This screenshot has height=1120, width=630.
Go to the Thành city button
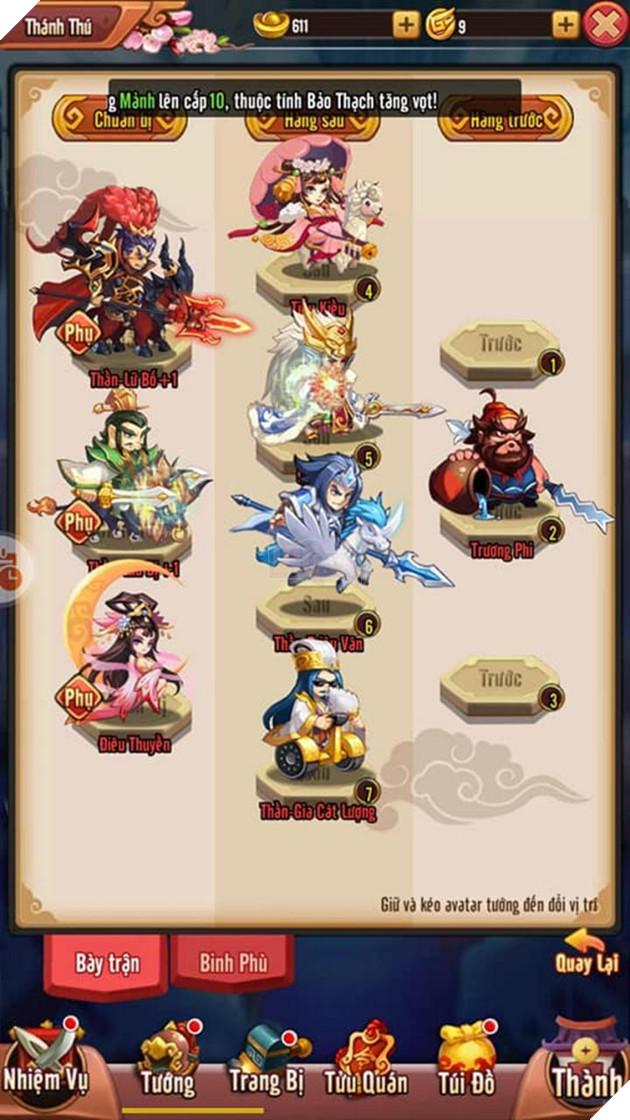585,1070
